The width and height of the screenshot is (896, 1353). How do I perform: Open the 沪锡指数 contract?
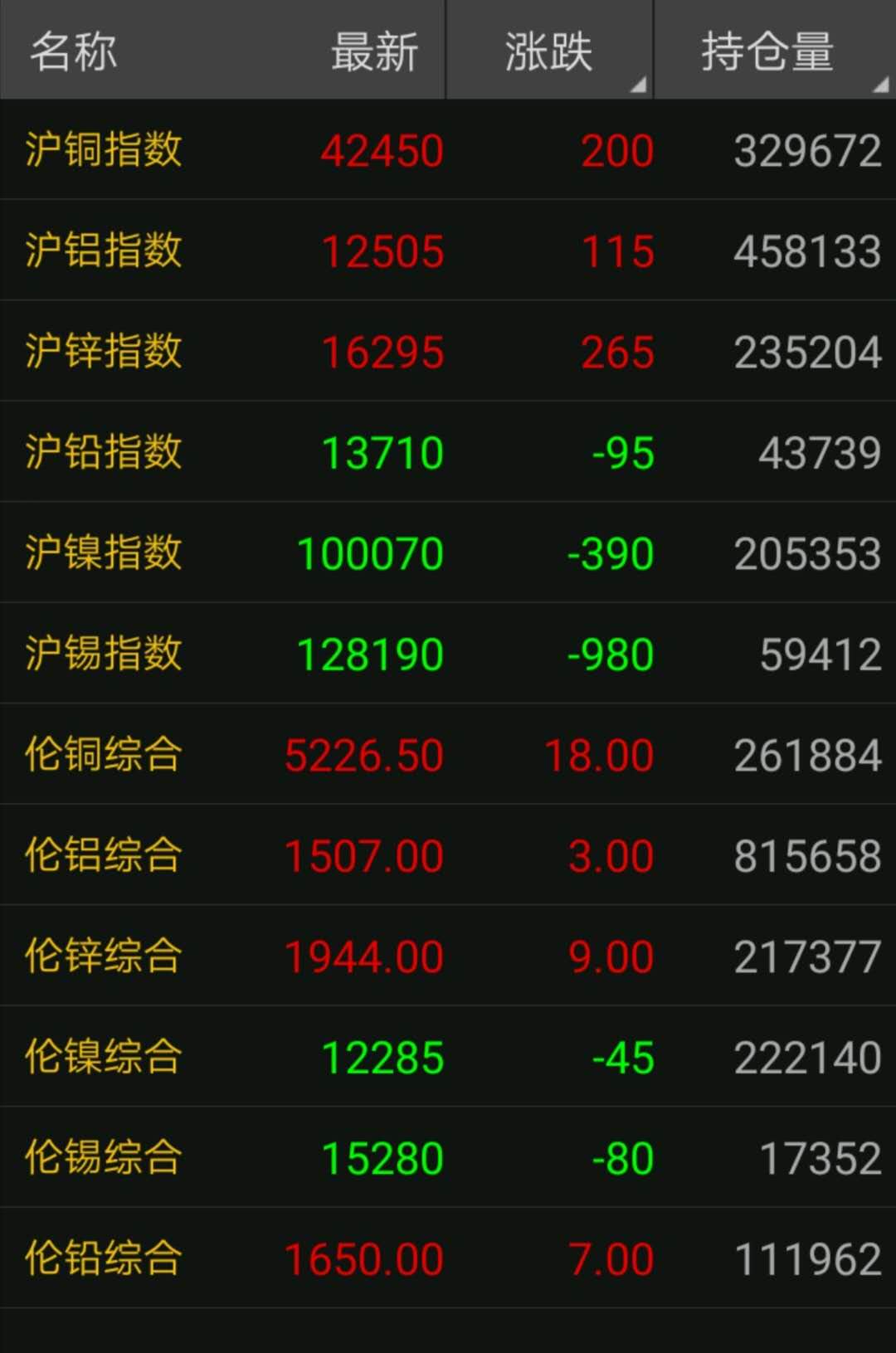(x=102, y=654)
